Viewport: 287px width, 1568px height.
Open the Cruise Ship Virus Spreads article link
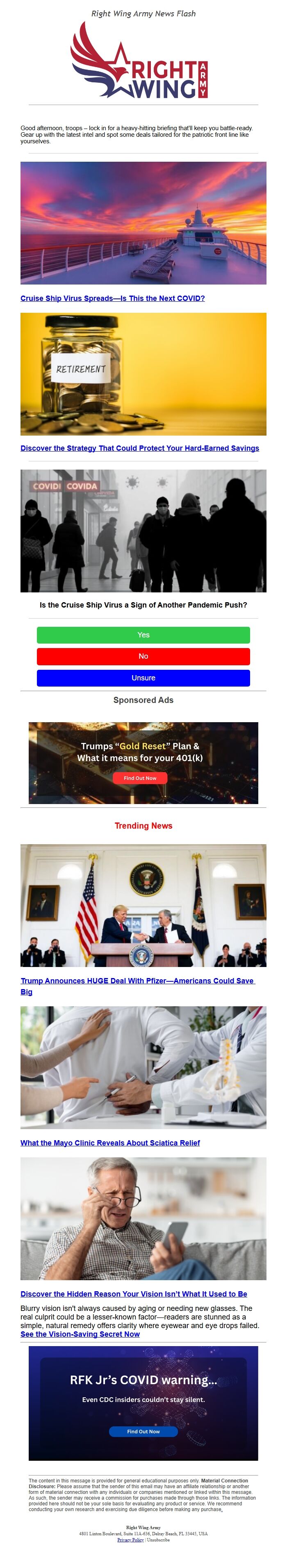pos(113,298)
